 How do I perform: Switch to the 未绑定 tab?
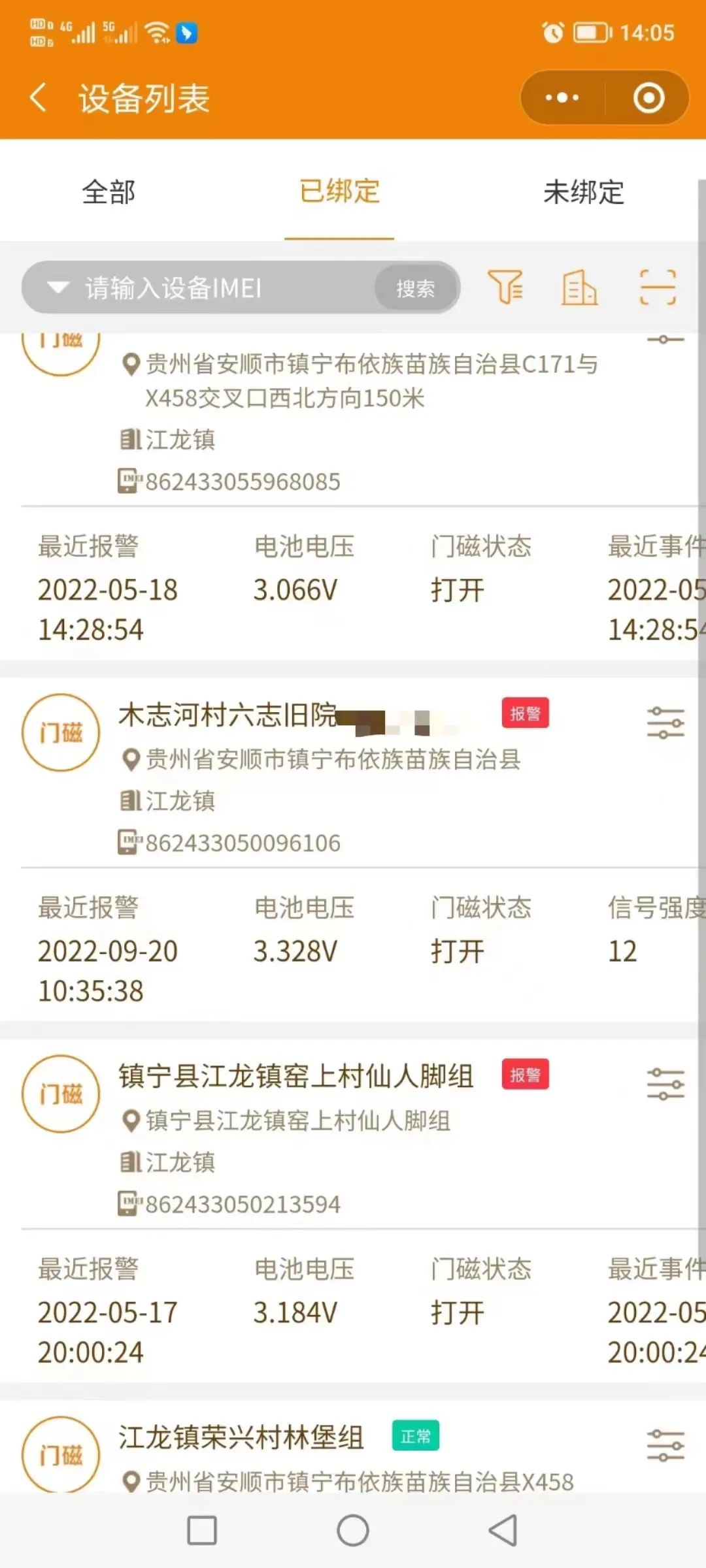pos(583,192)
